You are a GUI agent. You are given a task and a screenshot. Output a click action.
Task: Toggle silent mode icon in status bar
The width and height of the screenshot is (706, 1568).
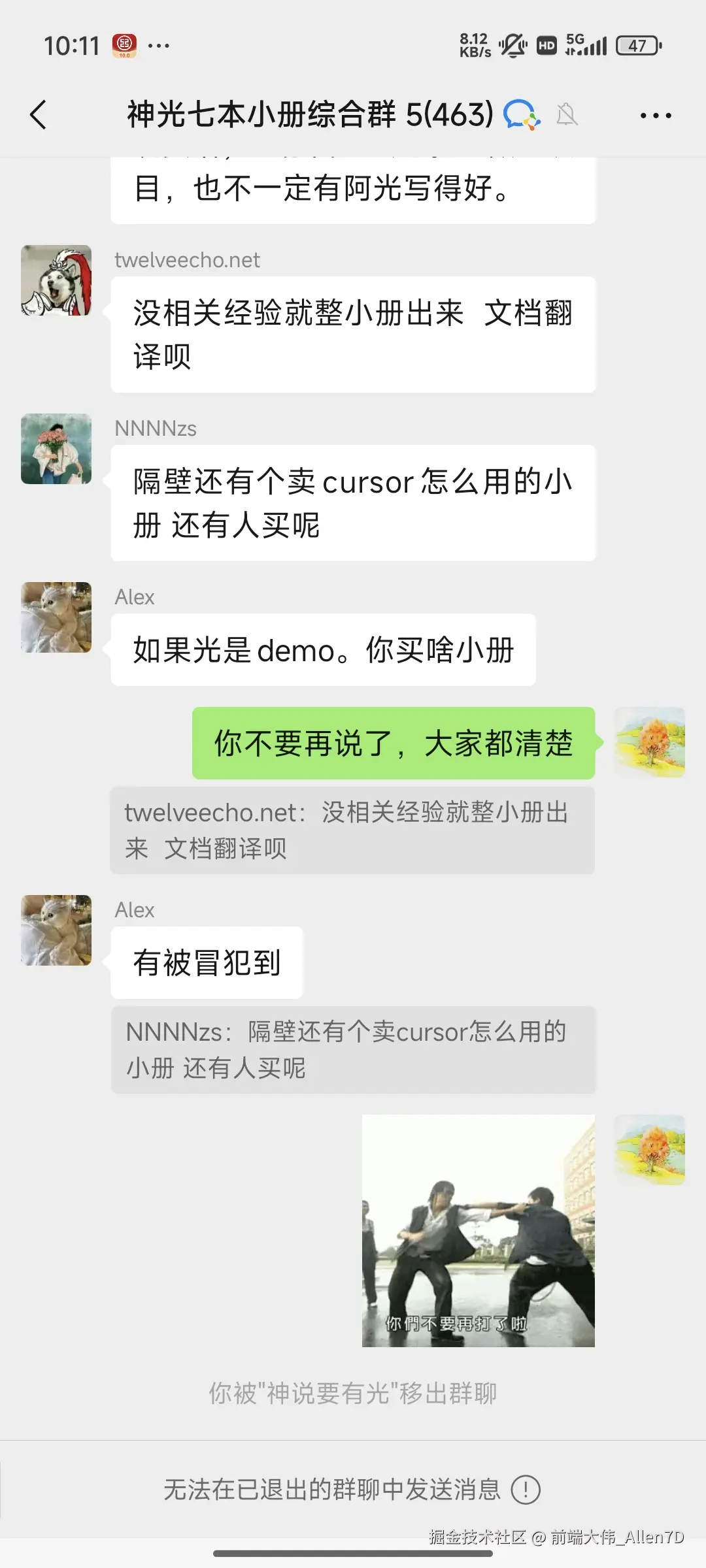[512, 44]
